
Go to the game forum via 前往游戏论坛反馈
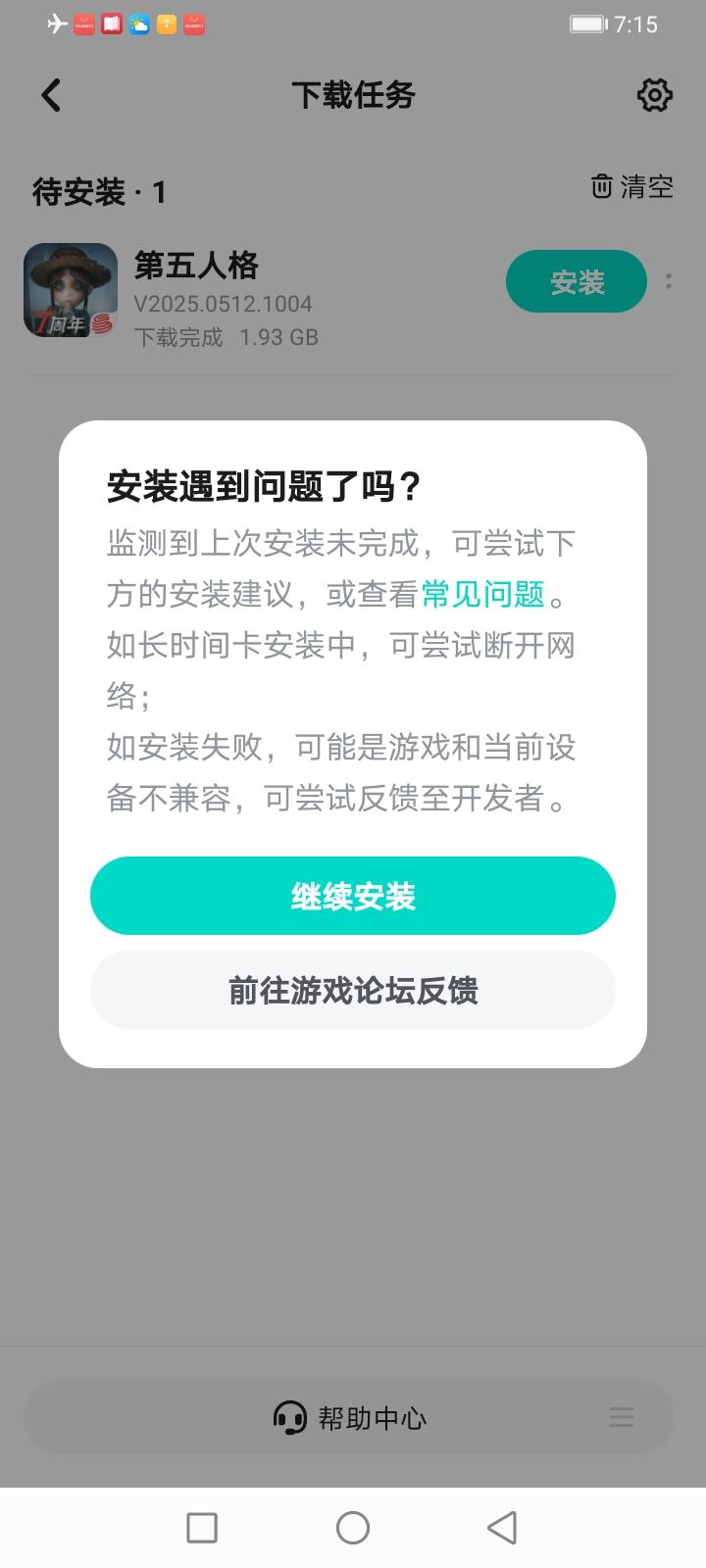tap(353, 990)
